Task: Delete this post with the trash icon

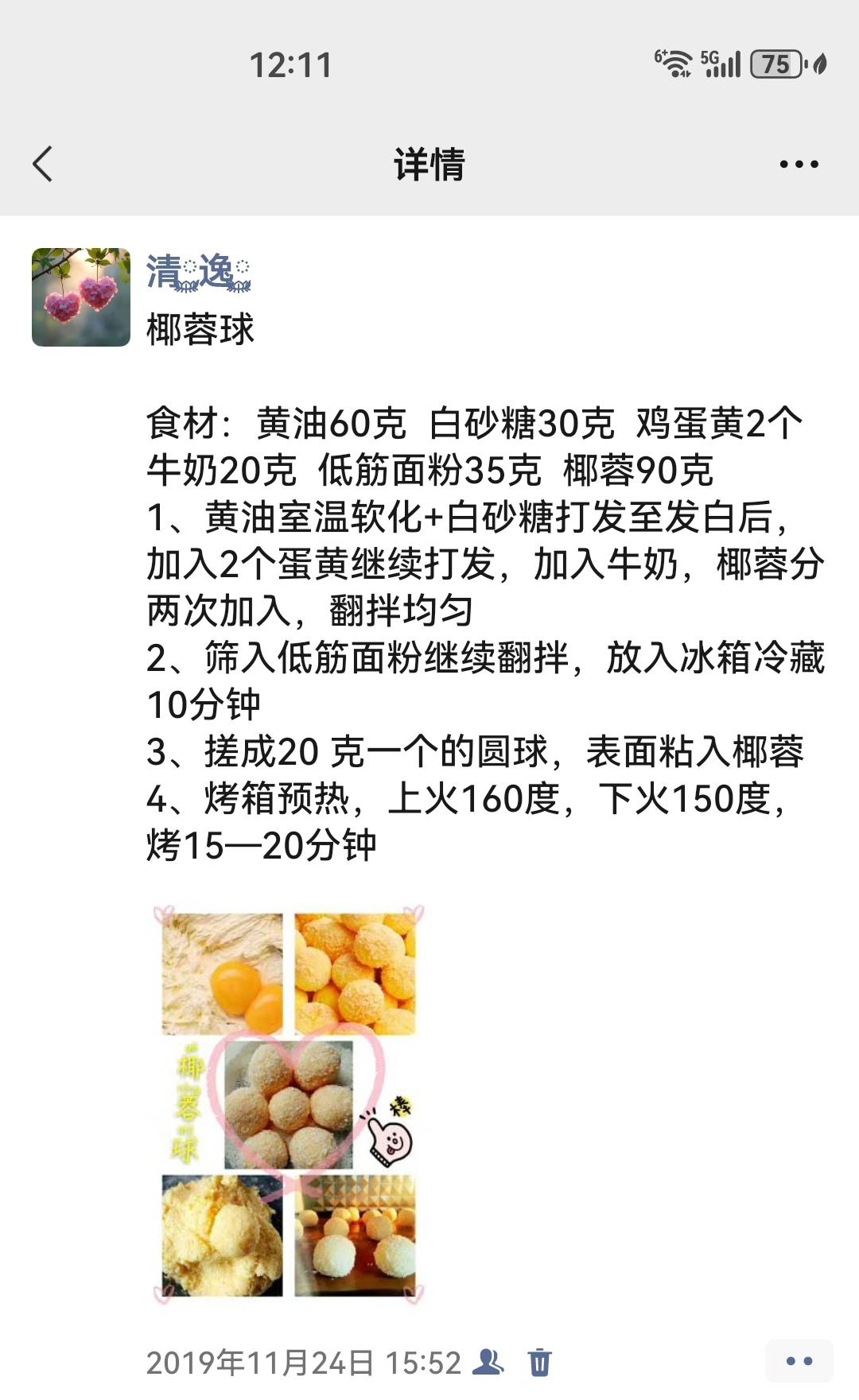Action: click(540, 1362)
